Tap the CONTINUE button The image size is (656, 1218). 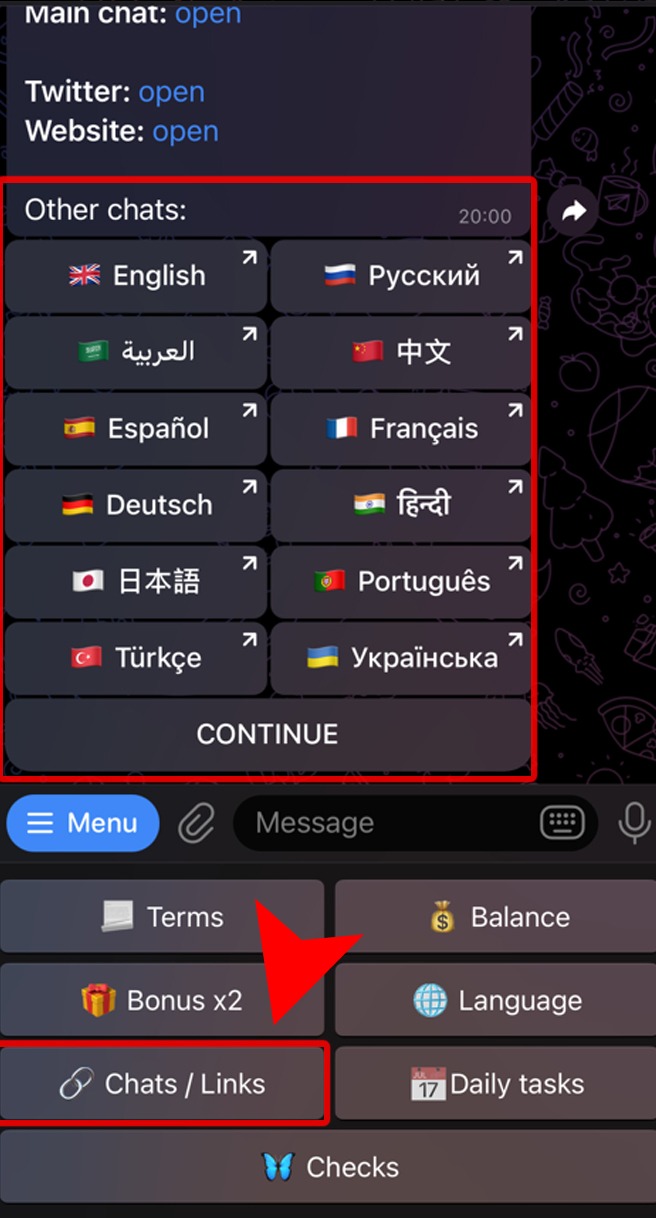click(268, 734)
